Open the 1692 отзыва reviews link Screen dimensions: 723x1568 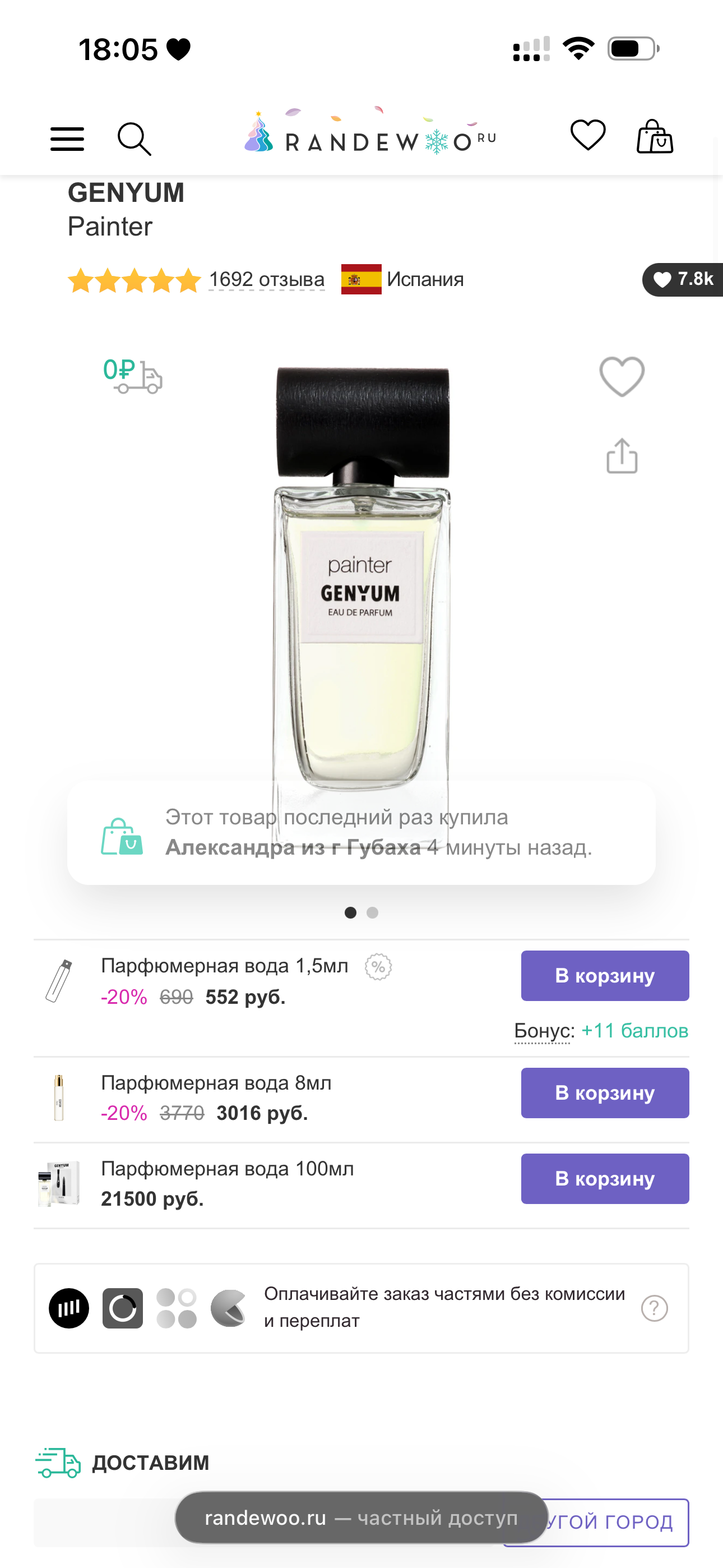[266, 279]
